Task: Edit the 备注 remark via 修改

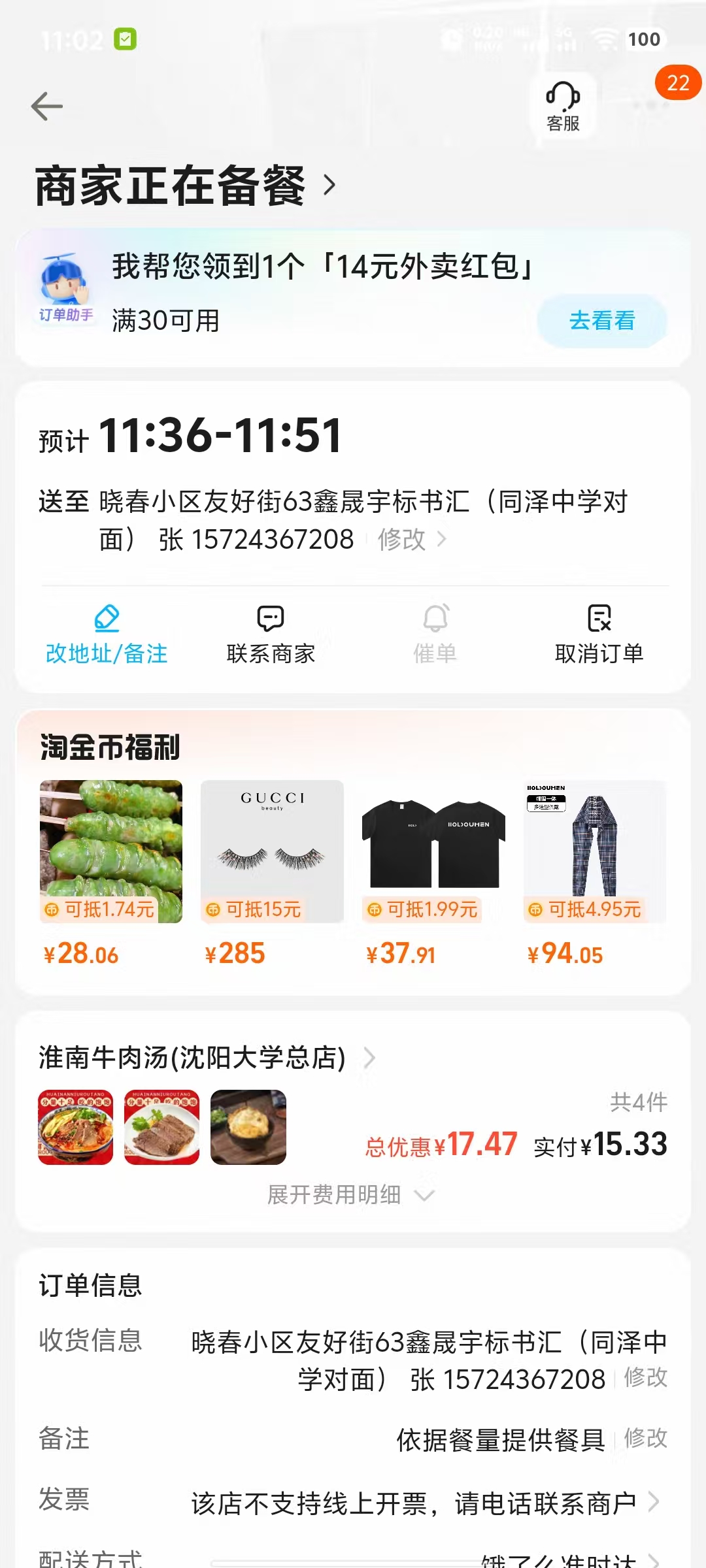Action: tap(646, 1438)
